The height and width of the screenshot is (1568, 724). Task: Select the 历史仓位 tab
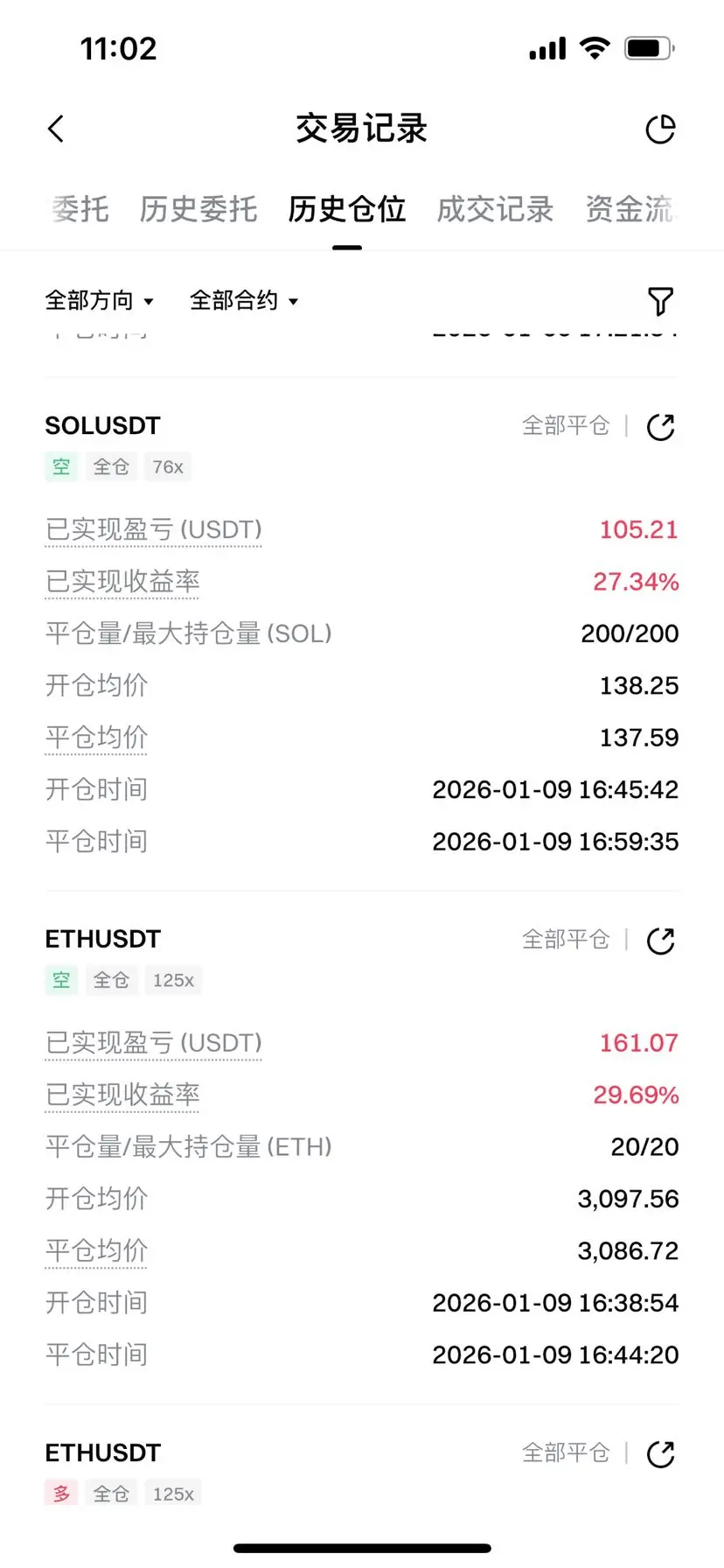click(347, 209)
